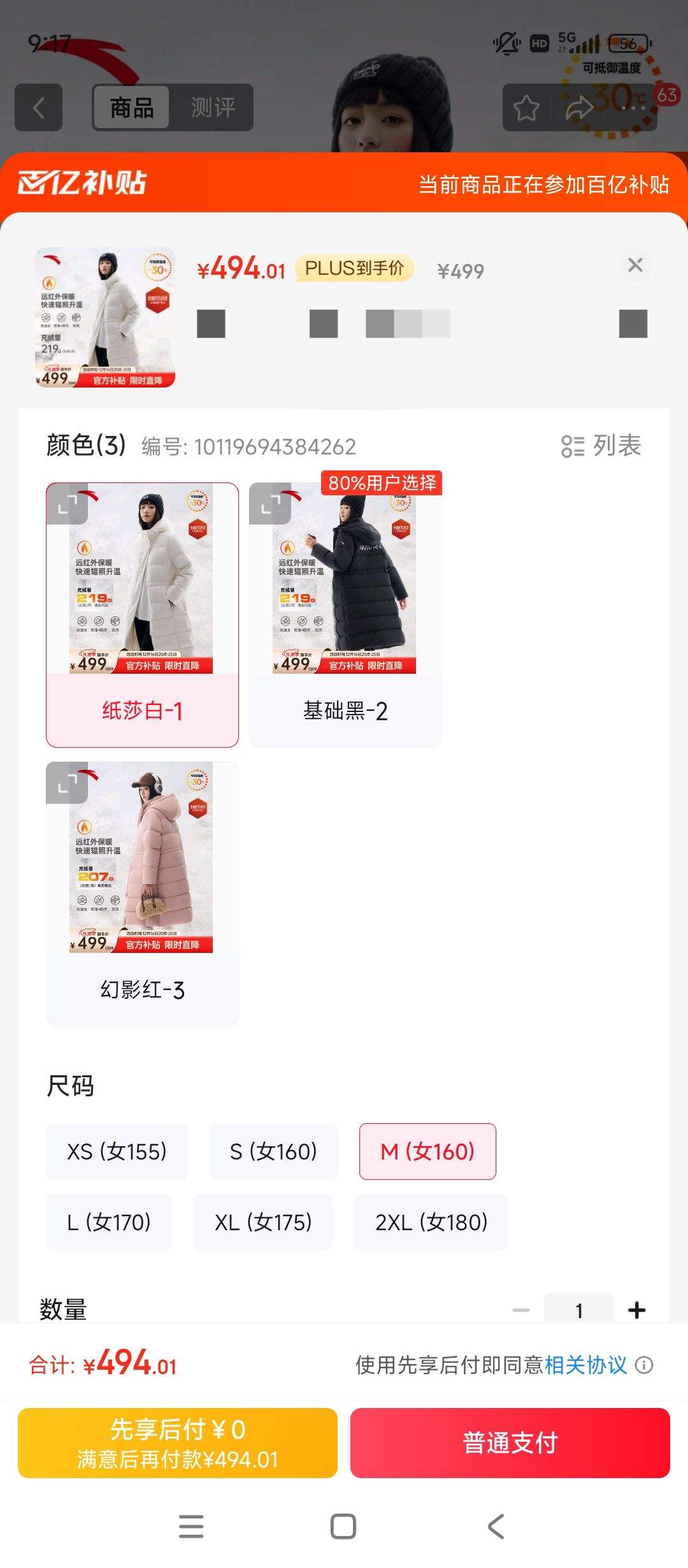Tap the back arrow at top left

tap(38, 107)
